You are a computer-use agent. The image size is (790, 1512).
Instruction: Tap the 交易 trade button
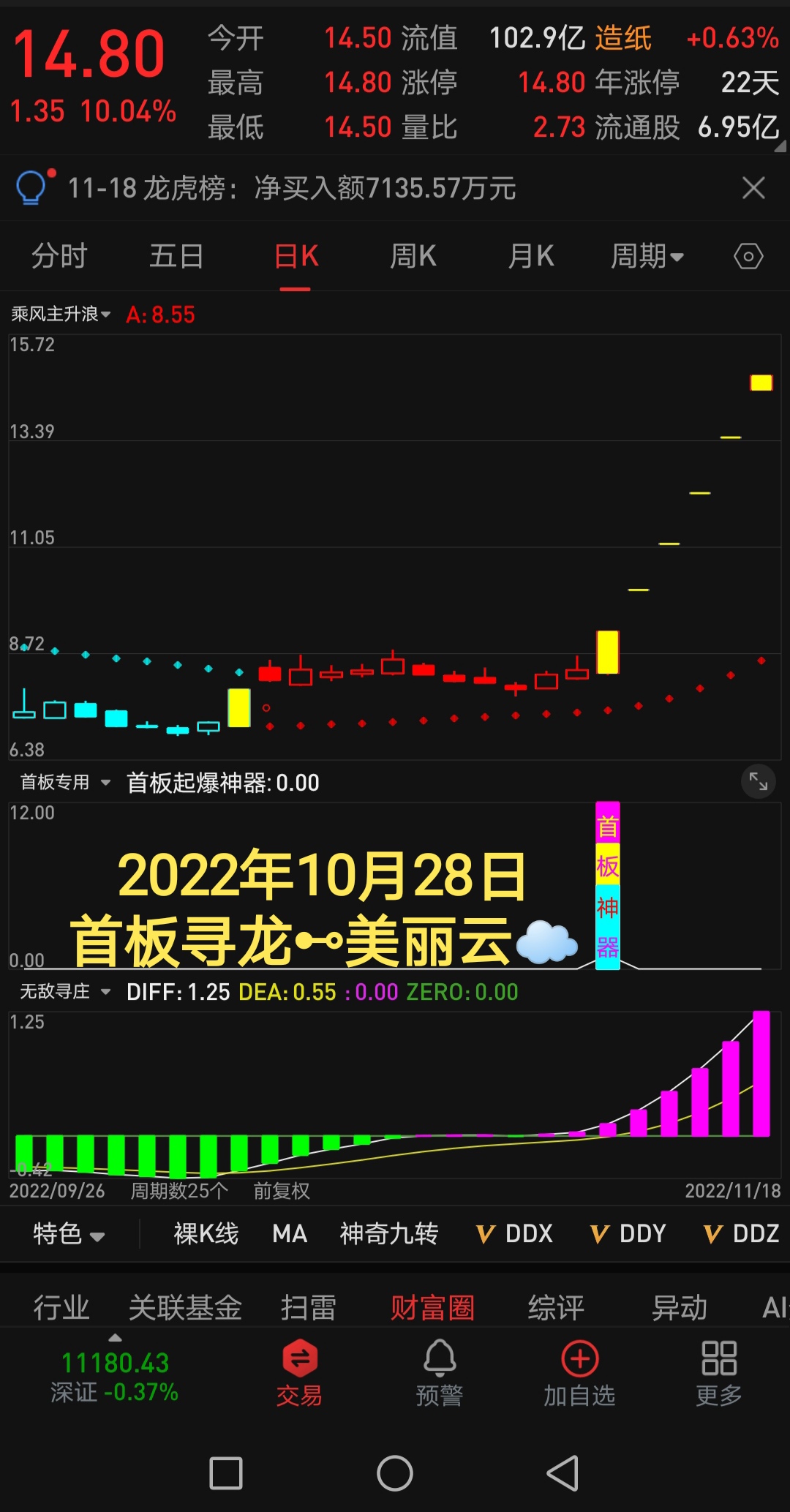[x=299, y=1374]
